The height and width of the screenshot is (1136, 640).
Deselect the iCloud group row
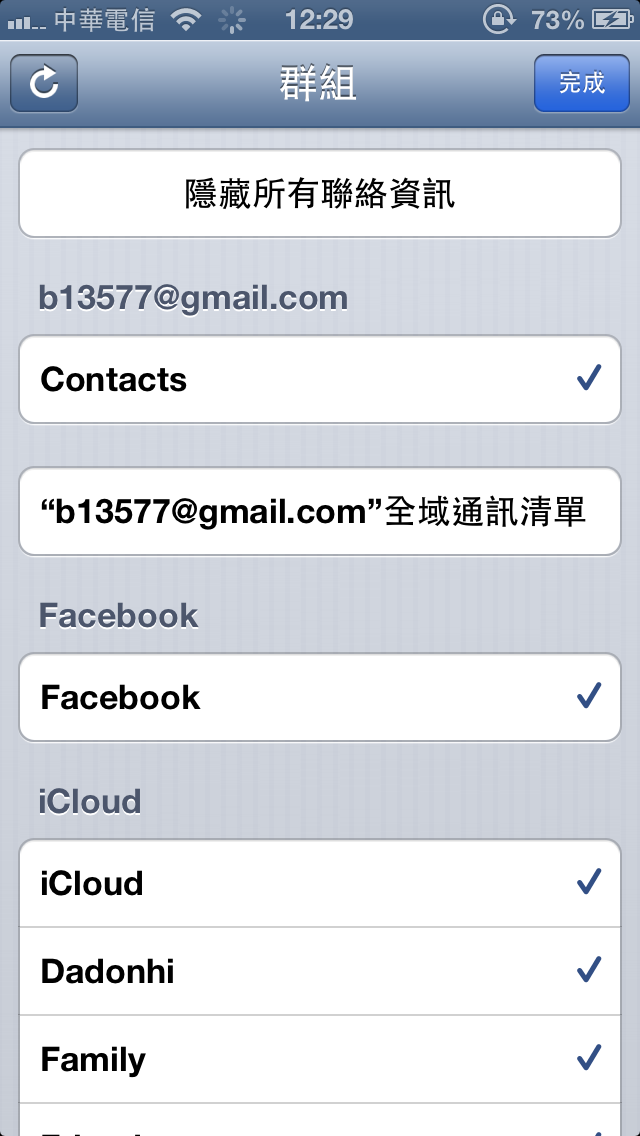[320, 883]
